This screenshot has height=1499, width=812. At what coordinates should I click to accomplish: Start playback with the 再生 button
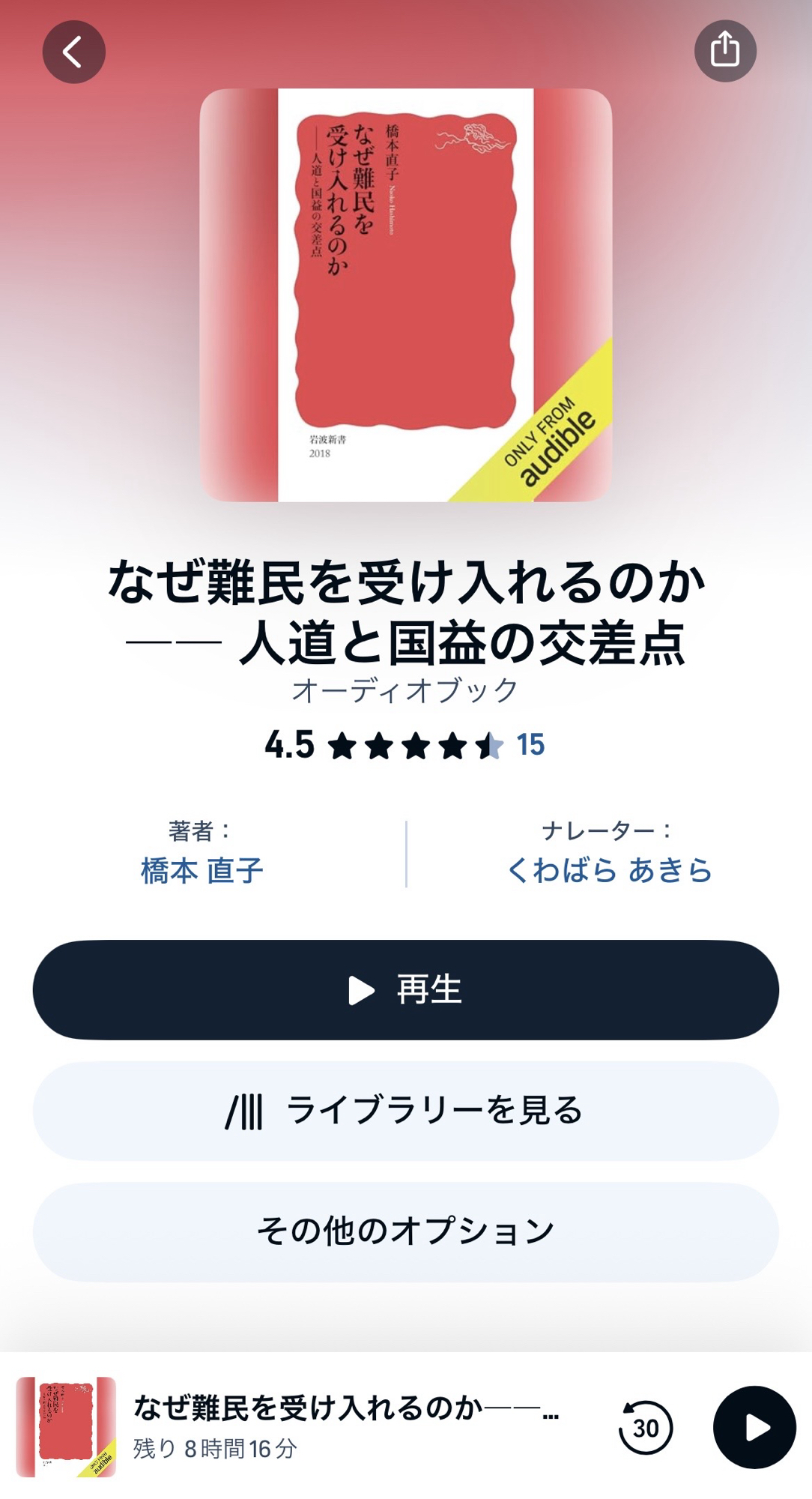(x=405, y=989)
